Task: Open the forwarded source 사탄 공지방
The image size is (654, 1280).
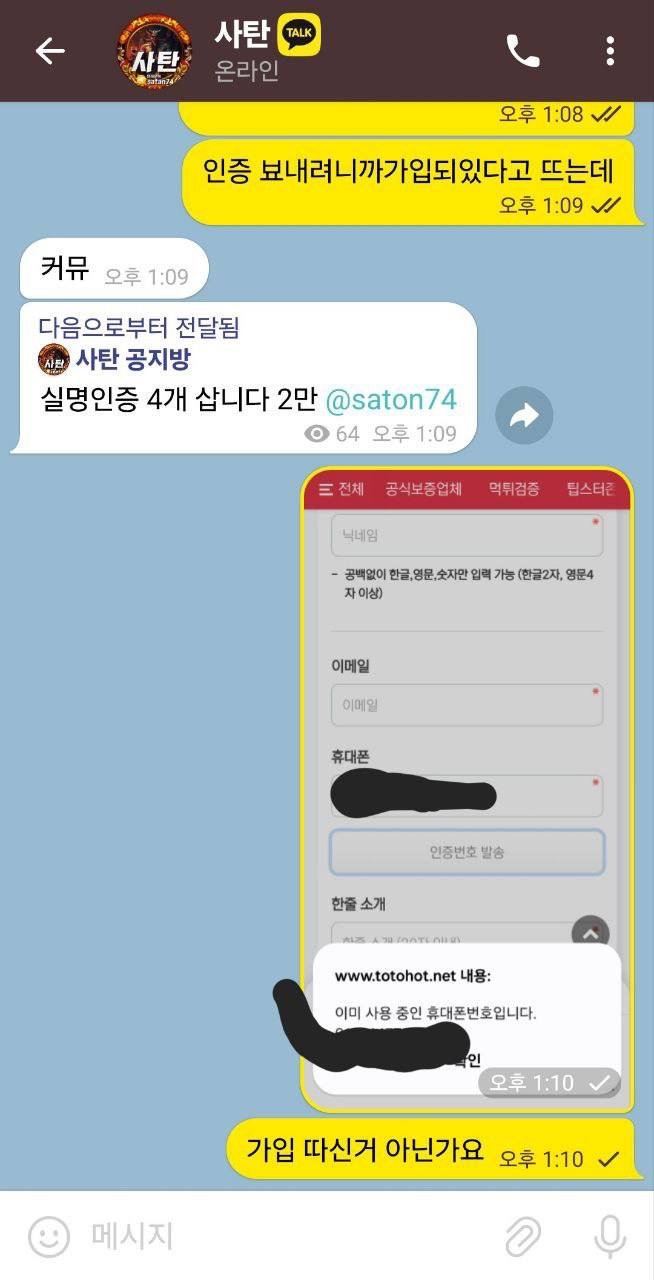Action: tap(133, 360)
